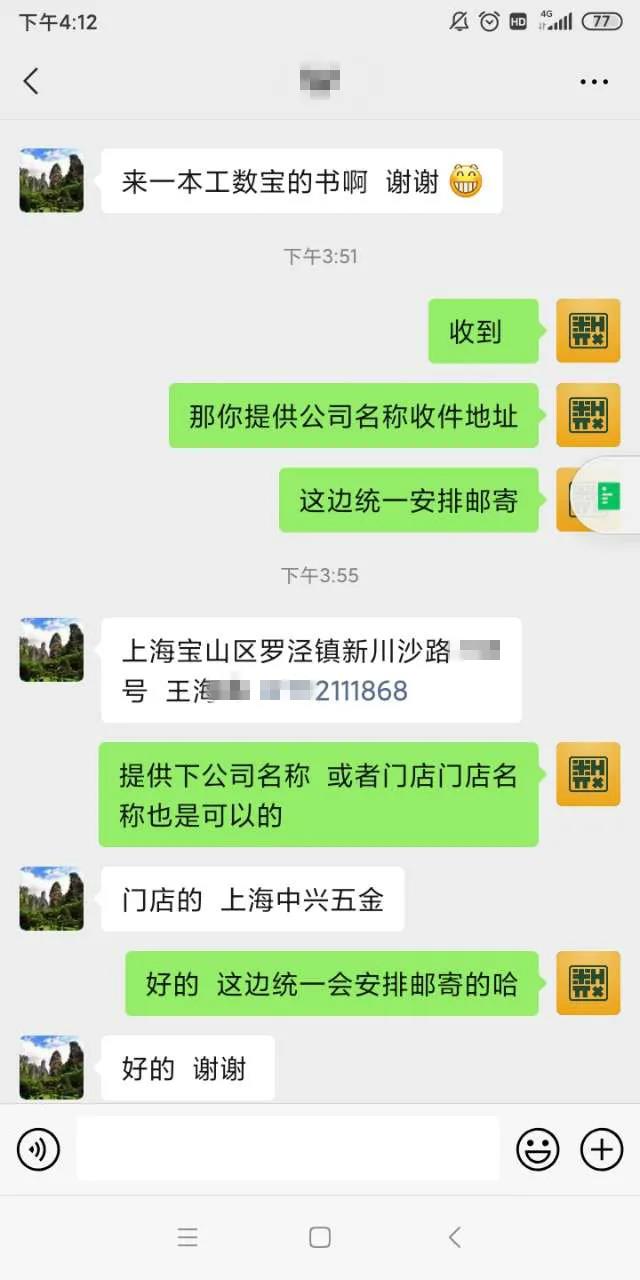Tap the message text field
640x1280 pixels.
pos(288,1148)
